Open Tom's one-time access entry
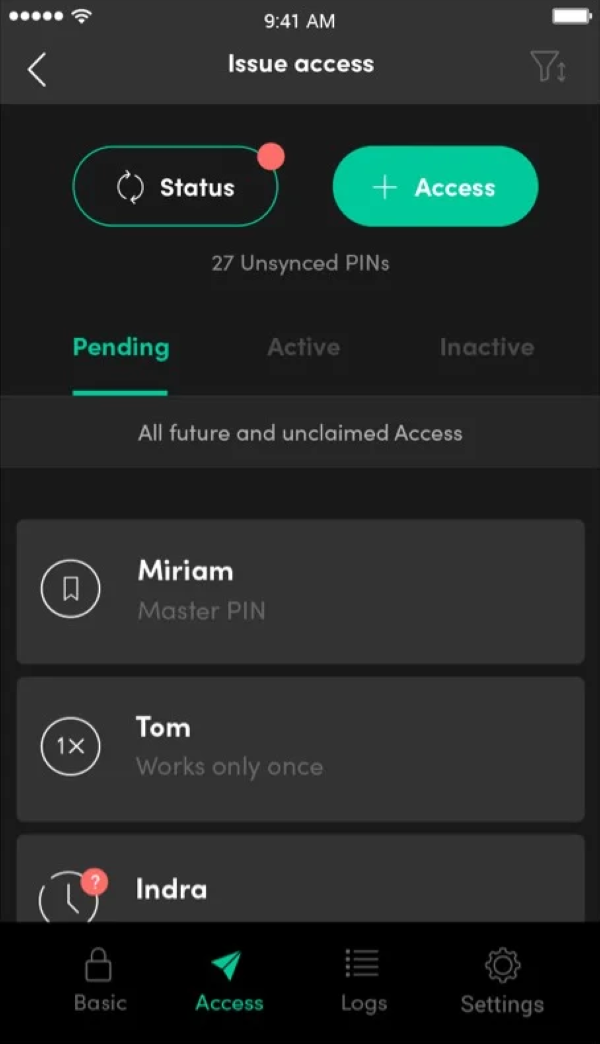The width and height of the screenshot is (600, 1044). point(300,749)
